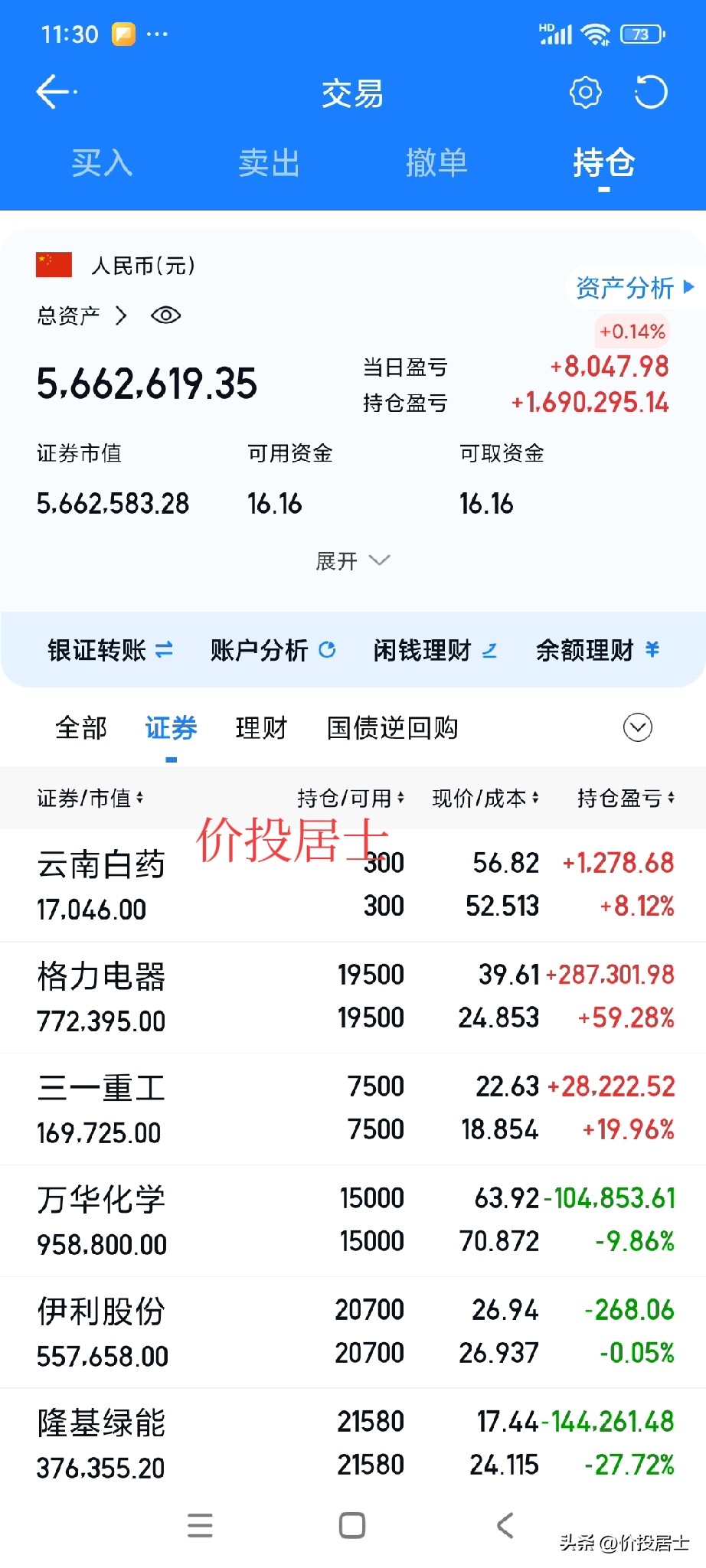Viewport: 706px width, 1568px height.
Task: Select the 理财 filter tab
Action: tap(261, 727)
